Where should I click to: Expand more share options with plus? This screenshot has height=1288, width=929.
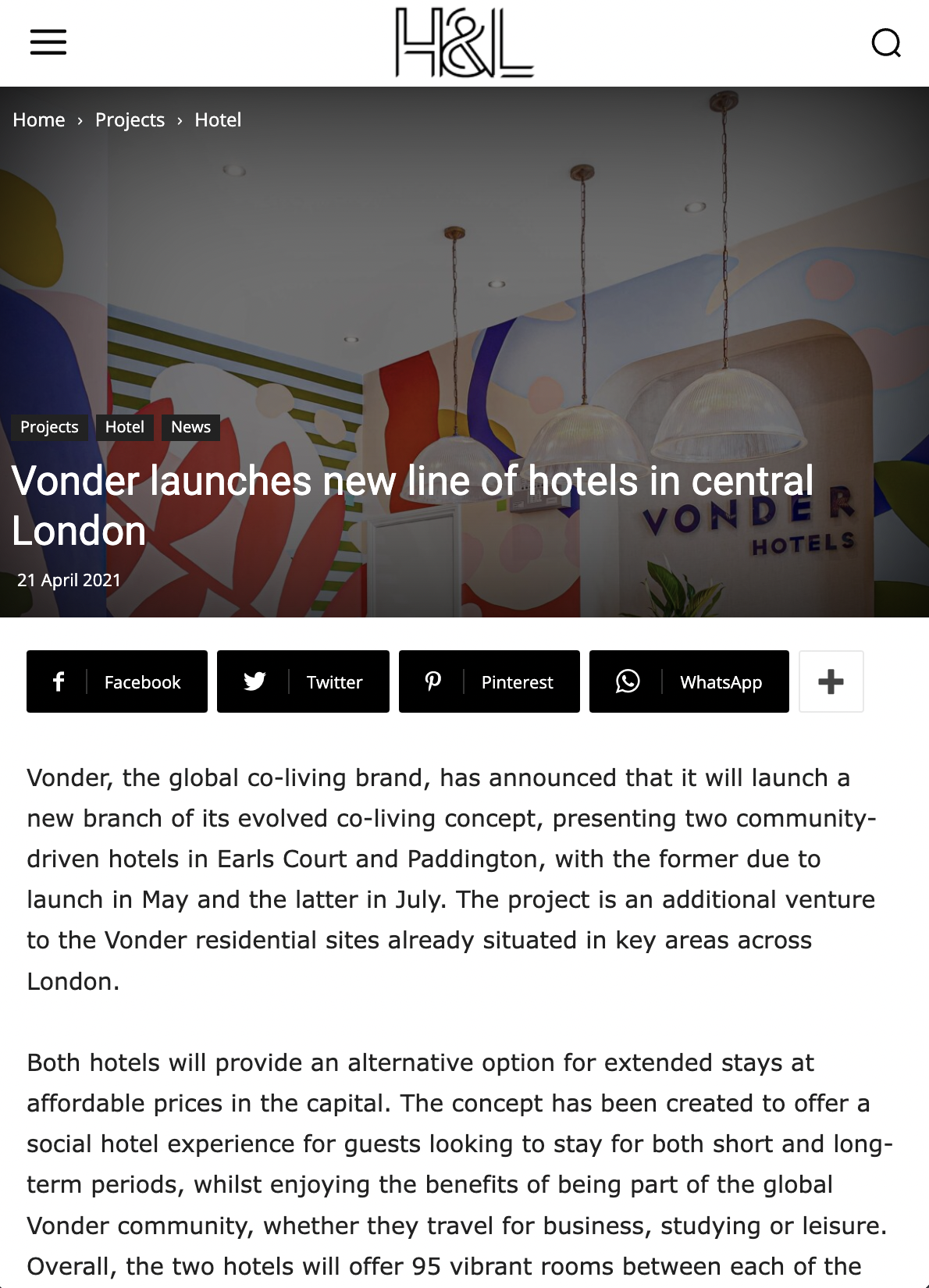tap(831, 681)
